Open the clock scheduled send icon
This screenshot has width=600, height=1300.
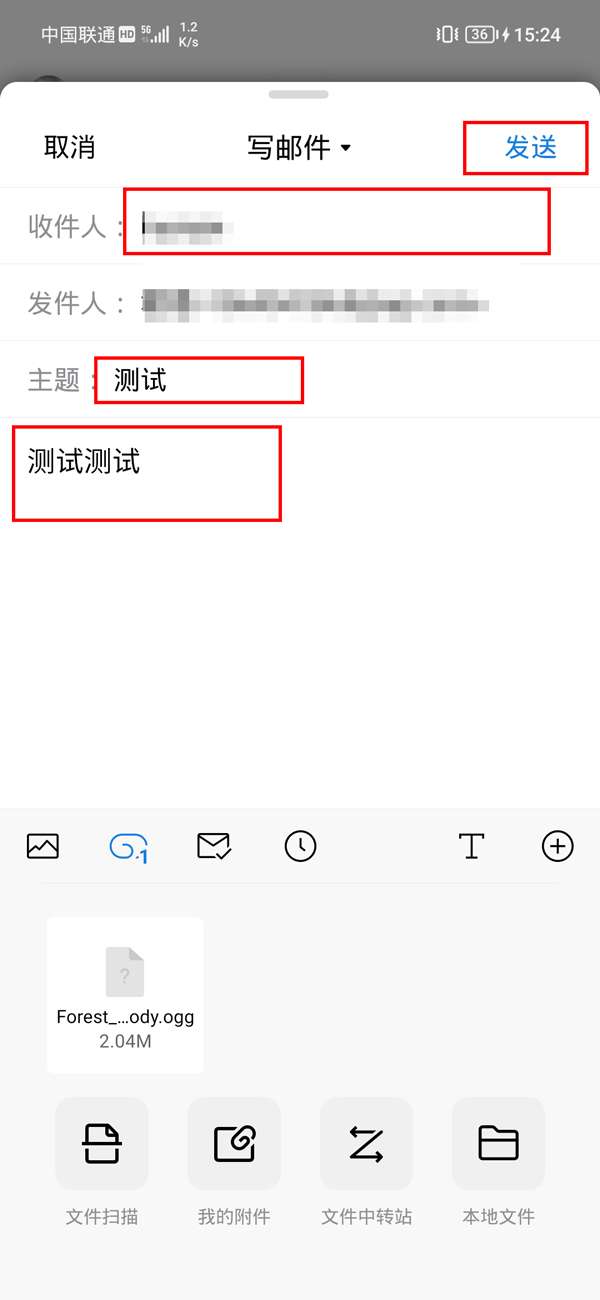[300, 846]
